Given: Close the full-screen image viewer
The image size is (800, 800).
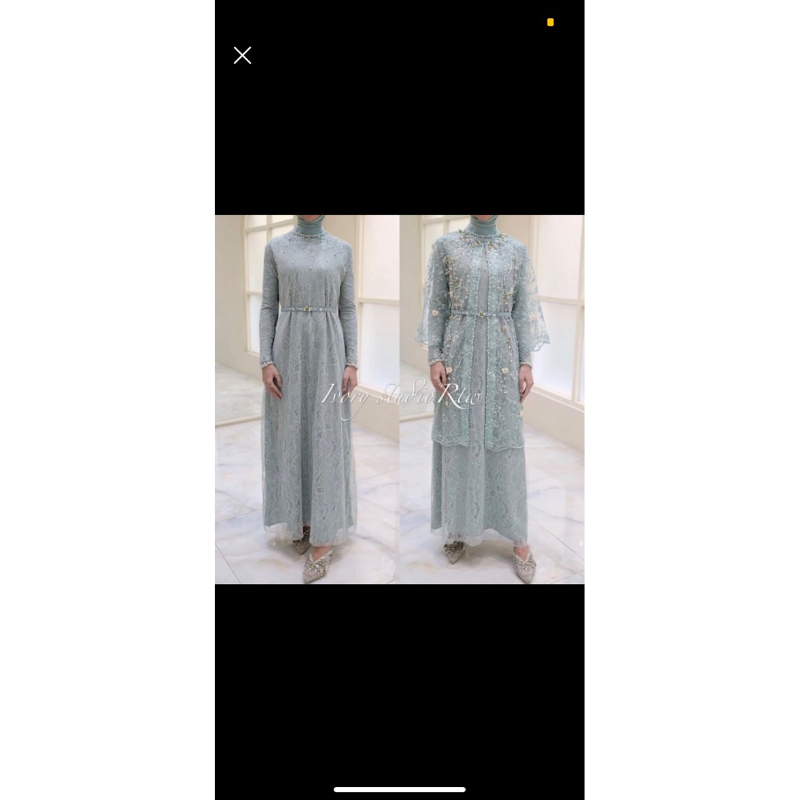Looking at the screenshot, I should 242,56.
